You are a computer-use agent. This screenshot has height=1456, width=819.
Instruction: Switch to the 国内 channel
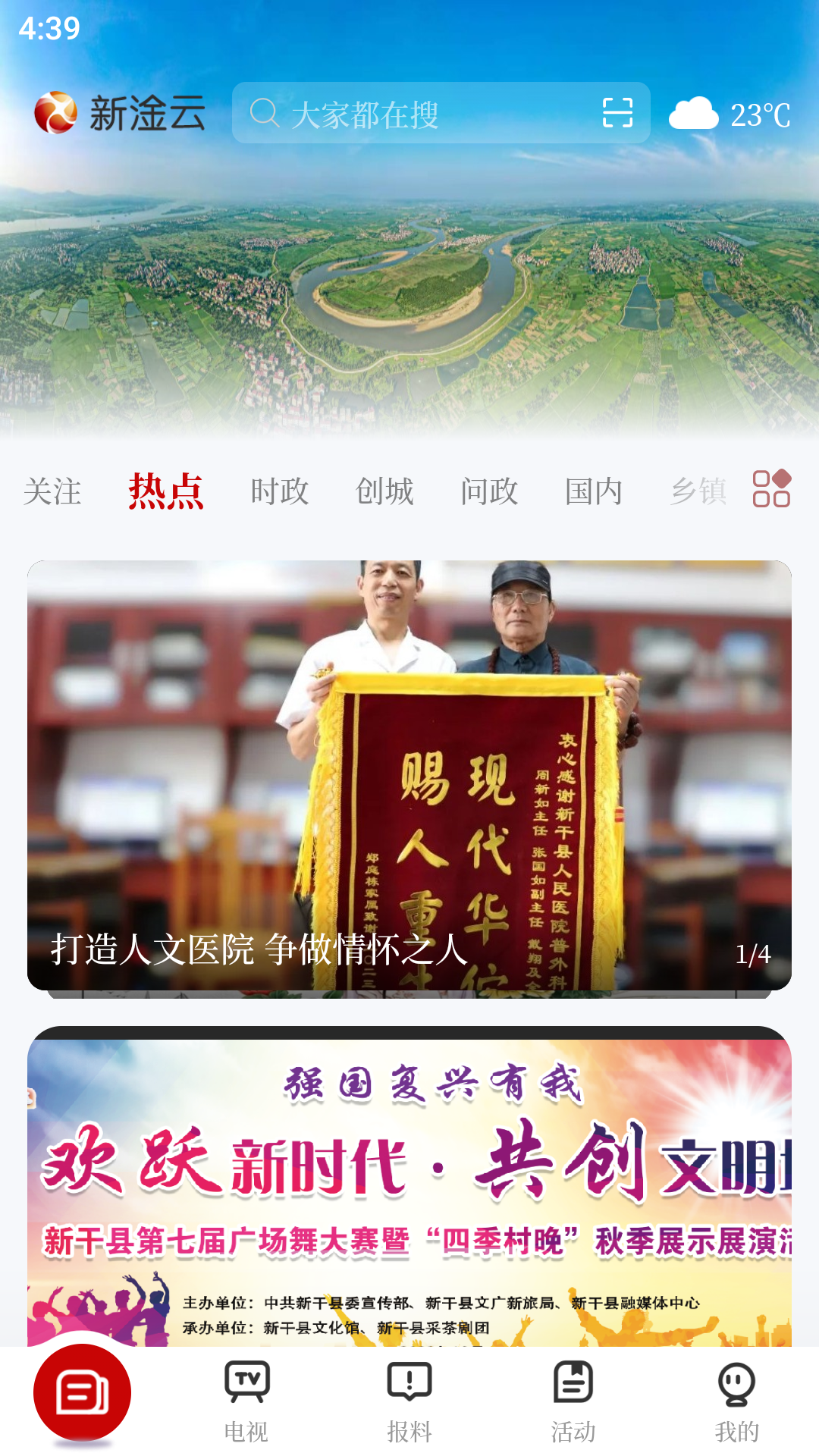(x=595, y=491)
